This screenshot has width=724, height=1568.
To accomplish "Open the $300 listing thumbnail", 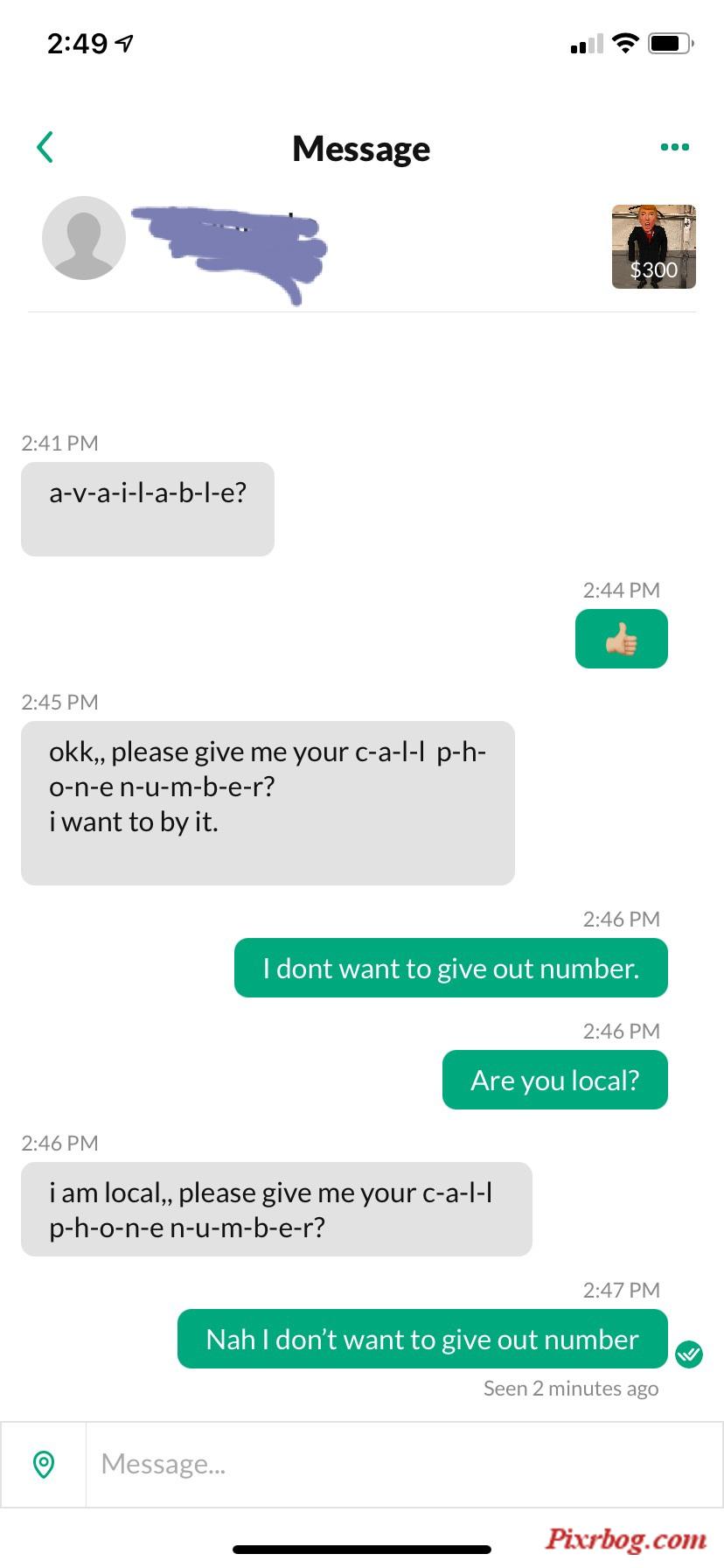I will coord(653,246).
